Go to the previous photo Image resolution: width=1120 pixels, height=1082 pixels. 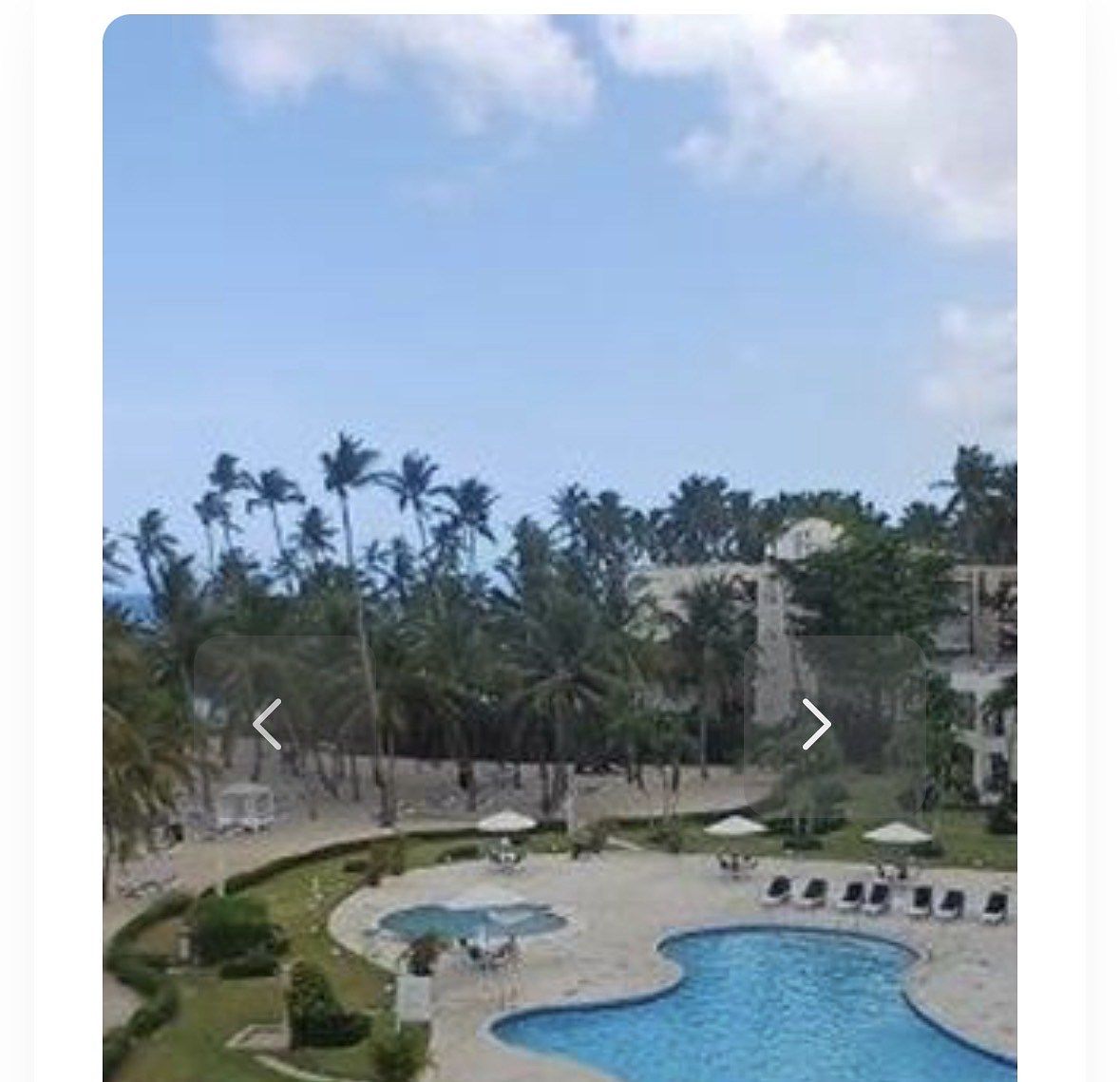[267, 725]
